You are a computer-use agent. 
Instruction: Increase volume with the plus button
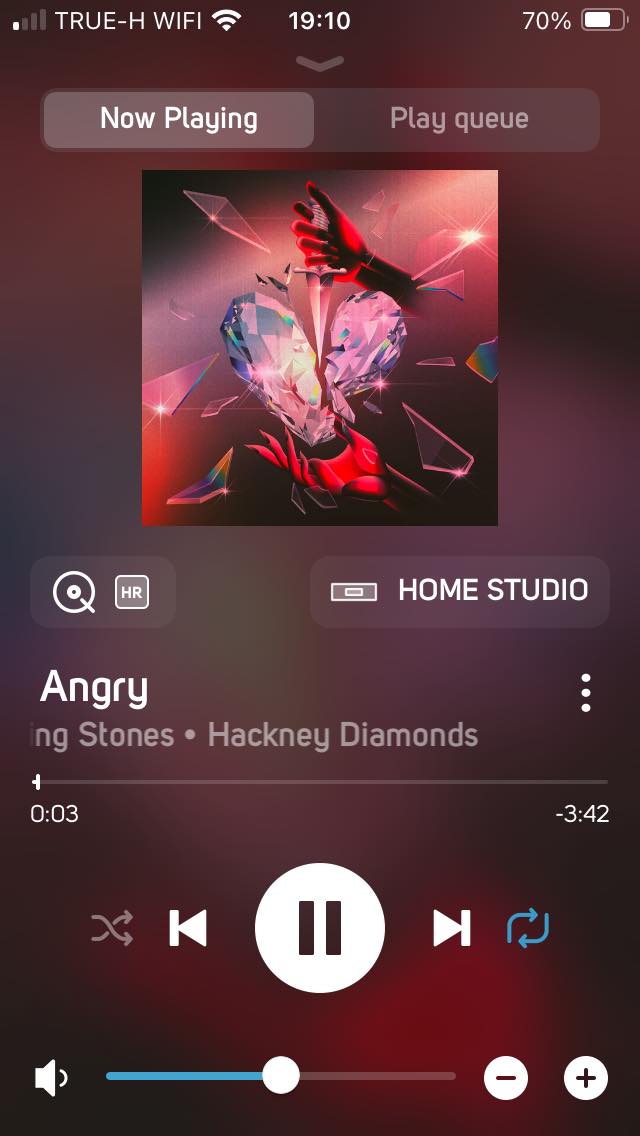(x=586, y=1078)
